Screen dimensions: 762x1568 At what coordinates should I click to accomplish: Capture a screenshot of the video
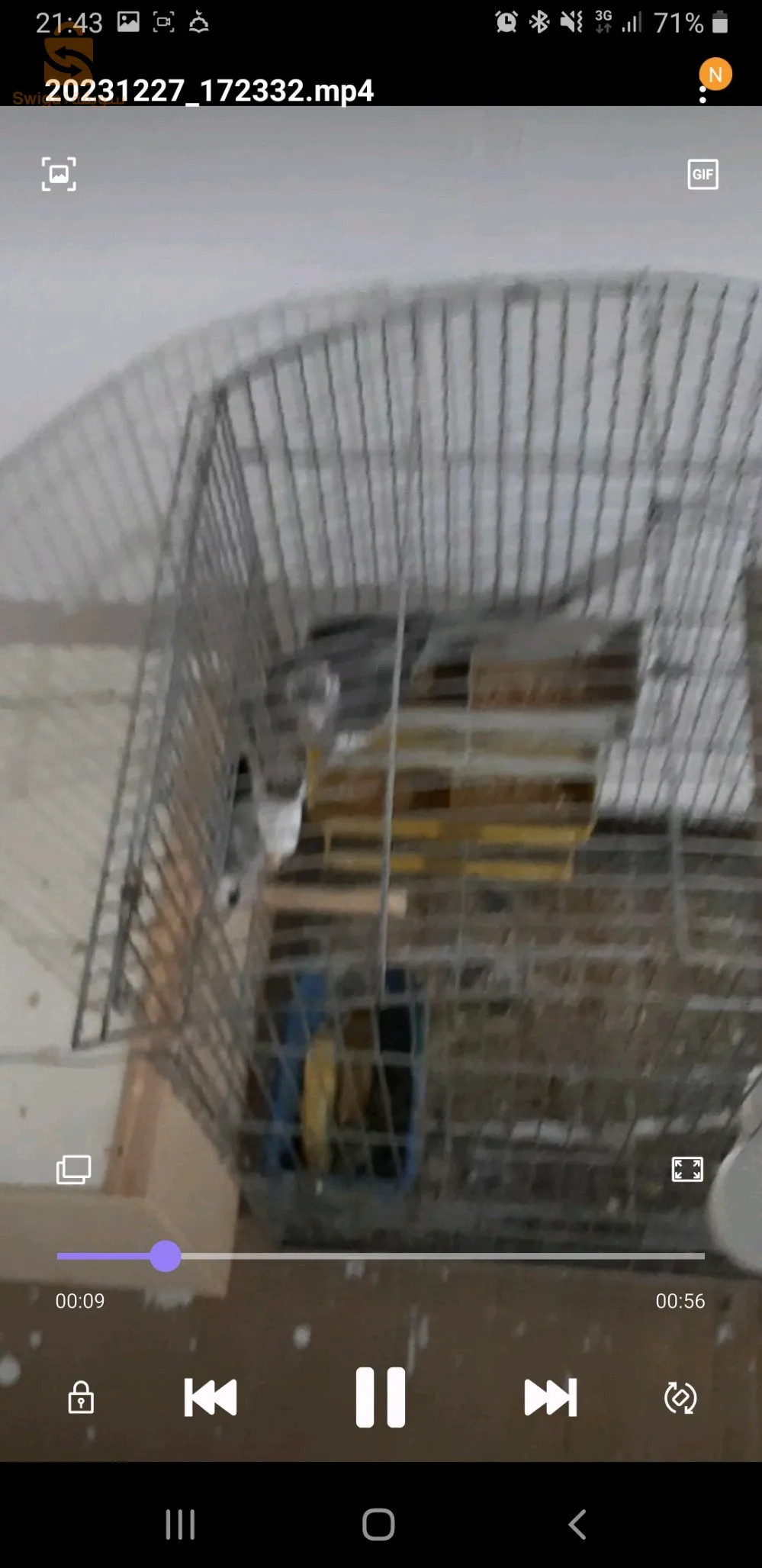(59, 174)
